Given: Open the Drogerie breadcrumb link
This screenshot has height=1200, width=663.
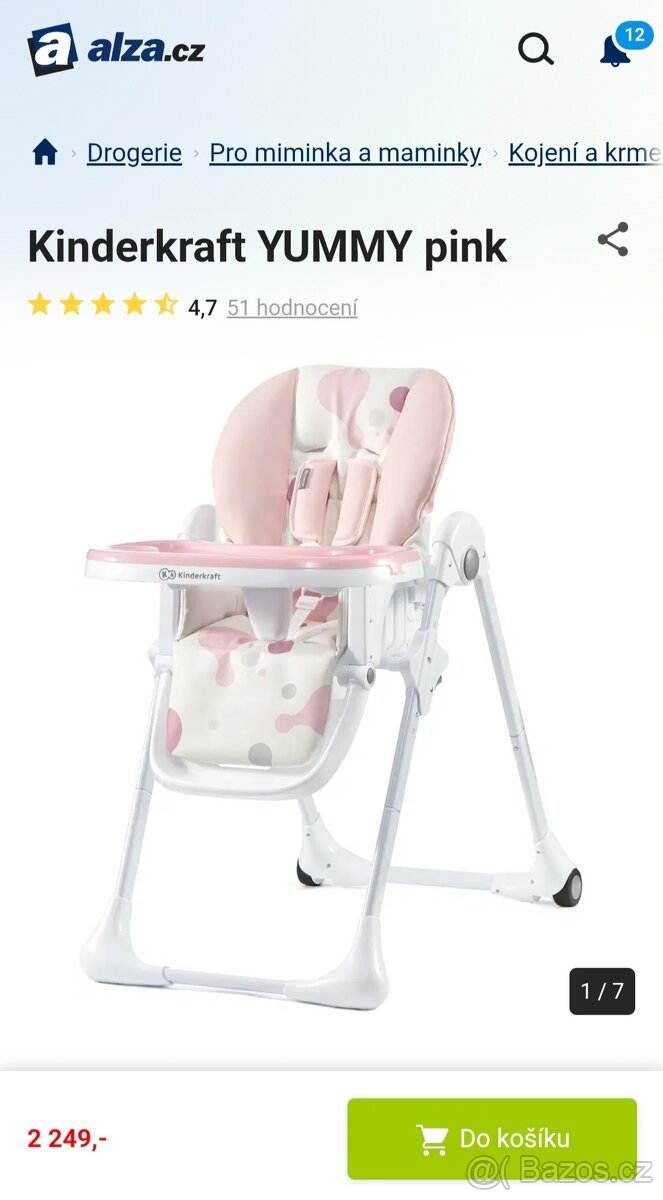Looking at the screenshot, I should 134,153.
